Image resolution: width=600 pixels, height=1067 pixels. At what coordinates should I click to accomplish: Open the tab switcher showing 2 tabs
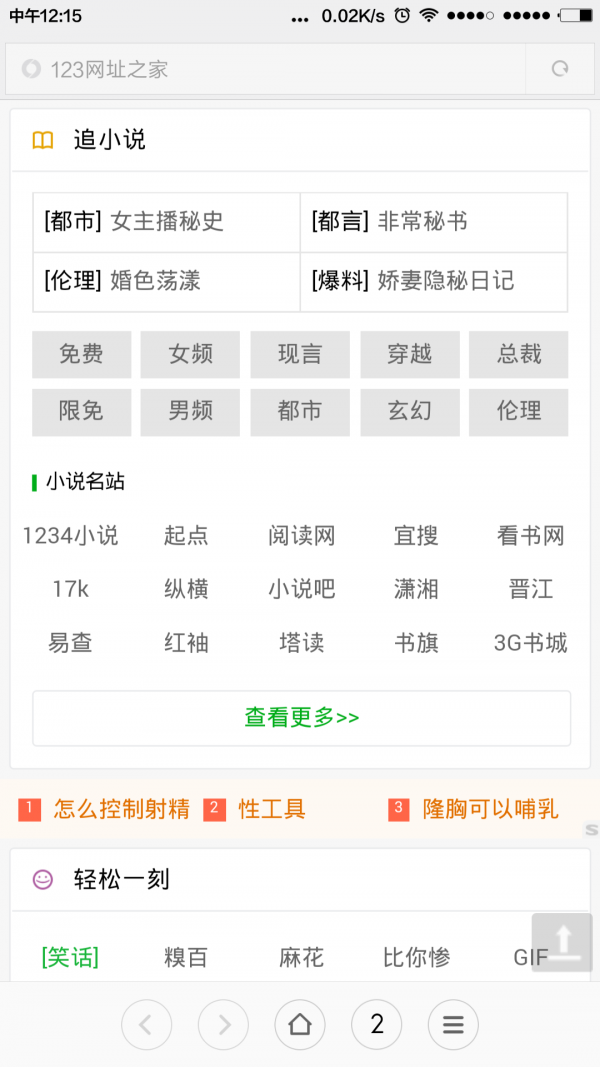[377, 1024]
